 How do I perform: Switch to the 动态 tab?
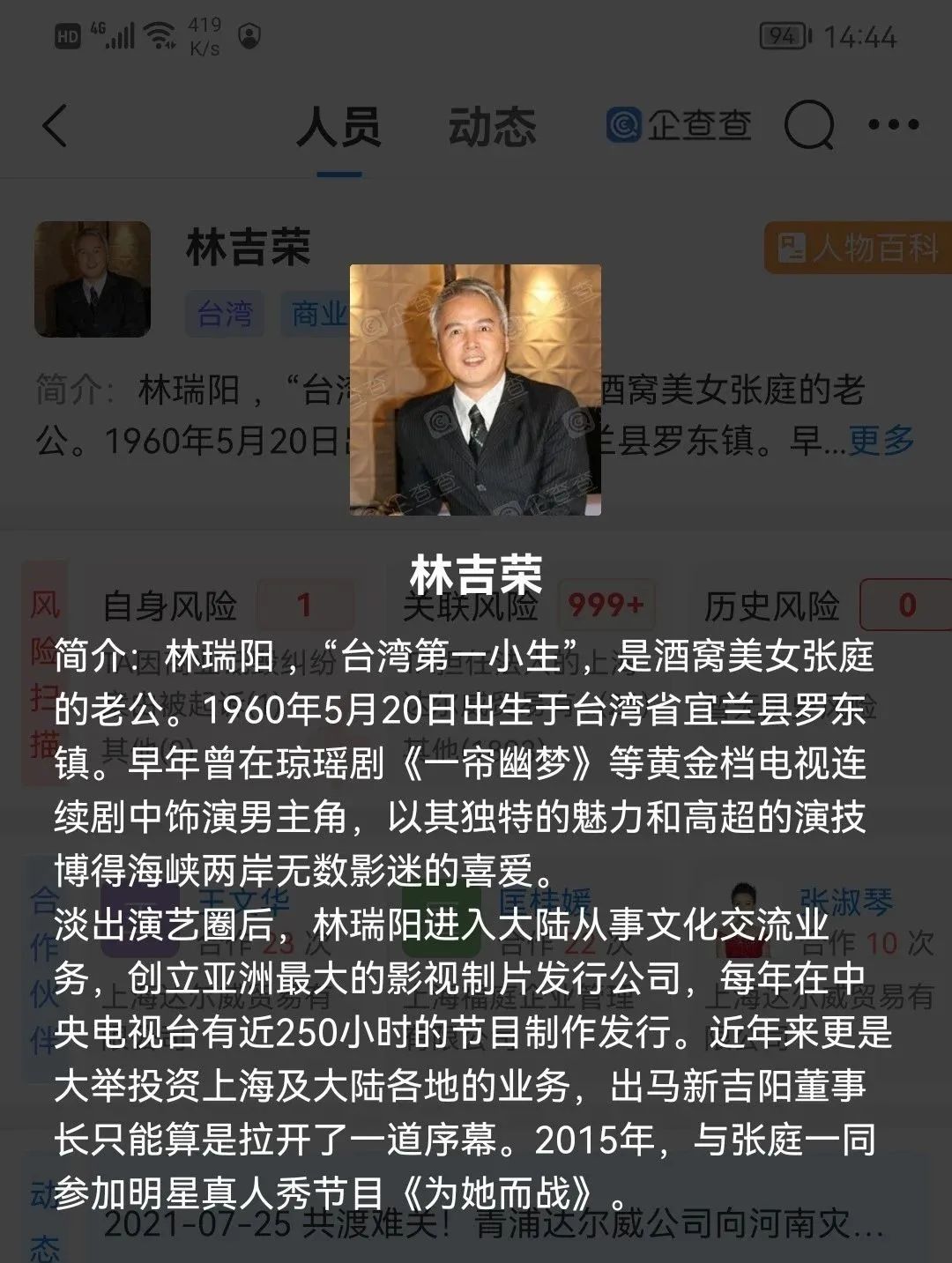492,127
